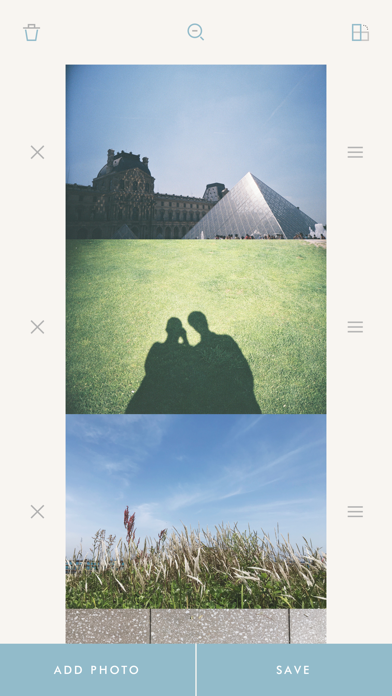Tap reorder handle beside the Louvre photo
Image resolution: width=392 pixels, height=696 pixels.
click(355, 152)
